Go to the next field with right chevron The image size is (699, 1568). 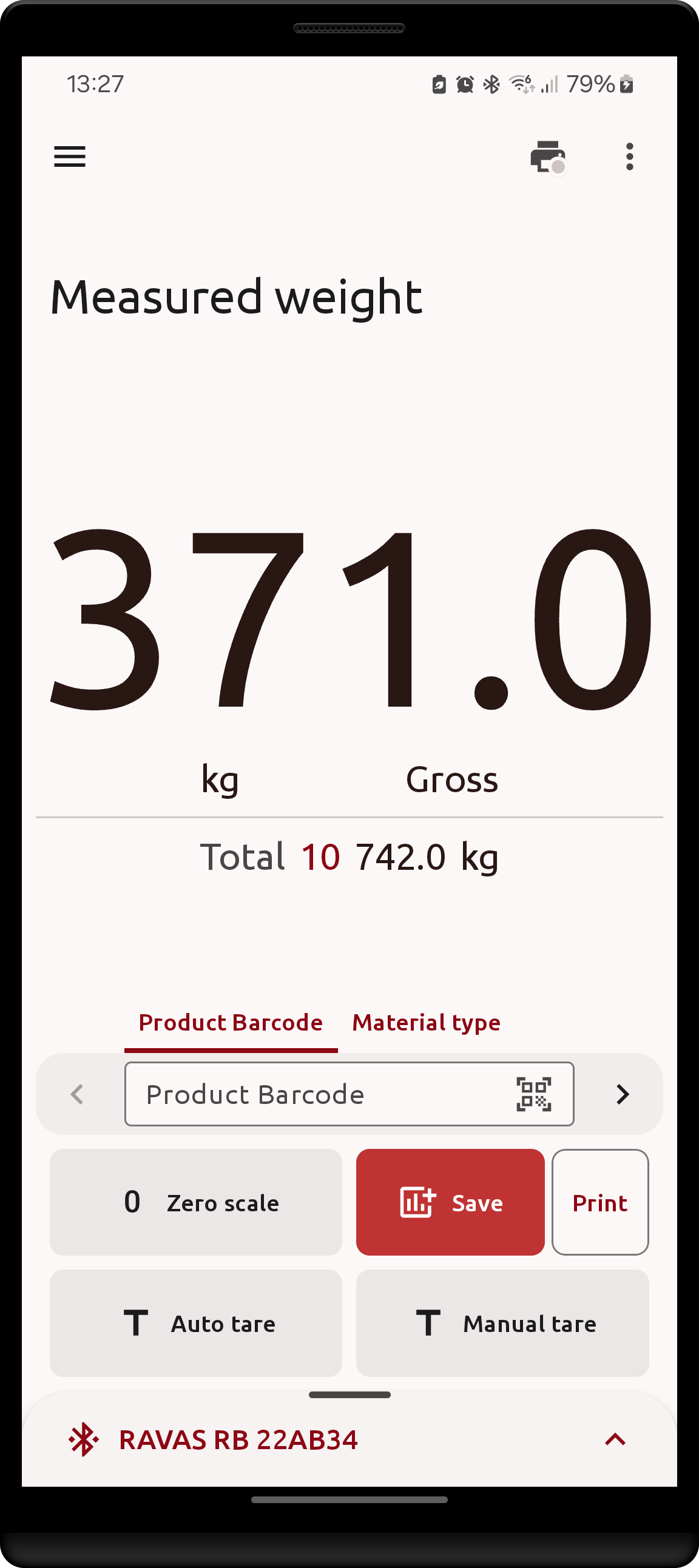pyautogui.click(x=623, y=1094)
